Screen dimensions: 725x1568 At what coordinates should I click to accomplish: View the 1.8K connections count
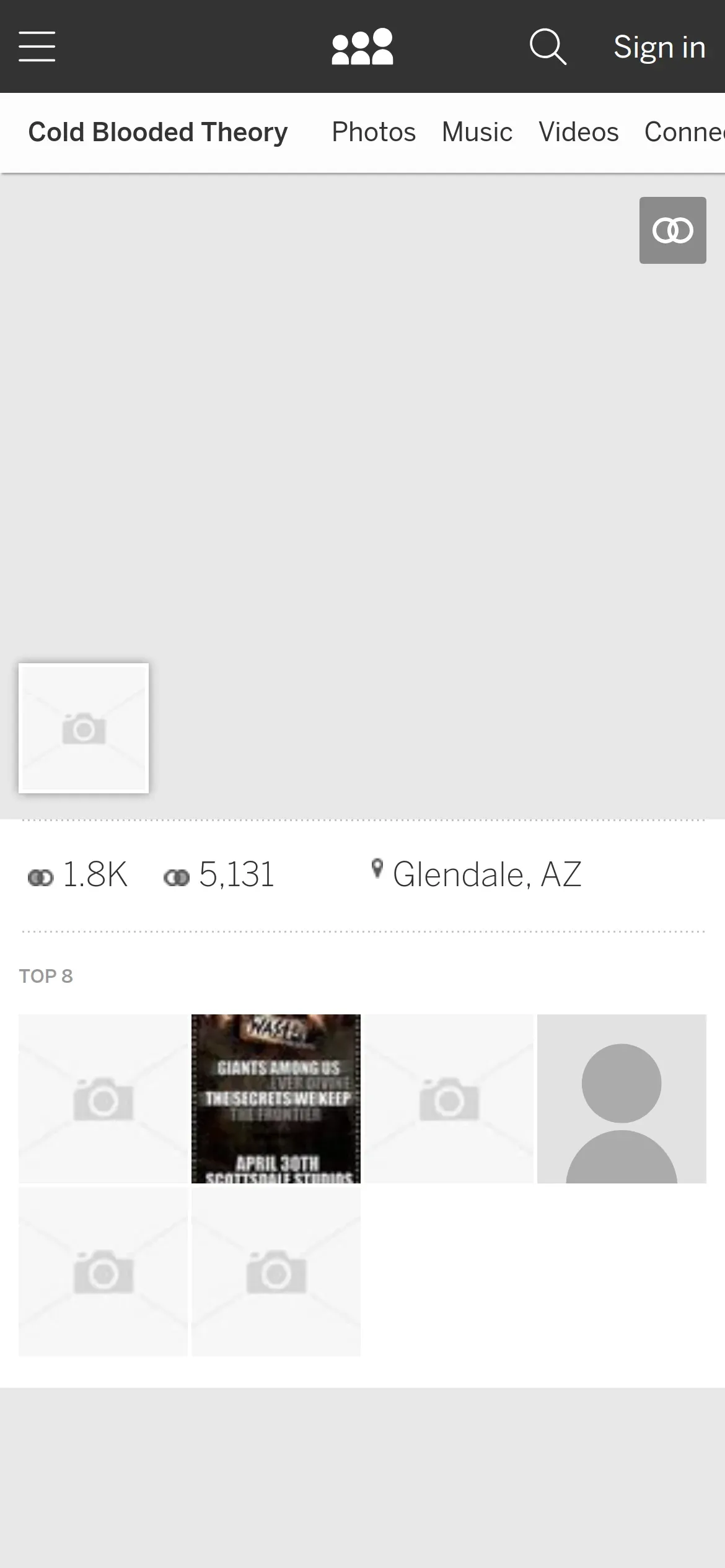78,875
